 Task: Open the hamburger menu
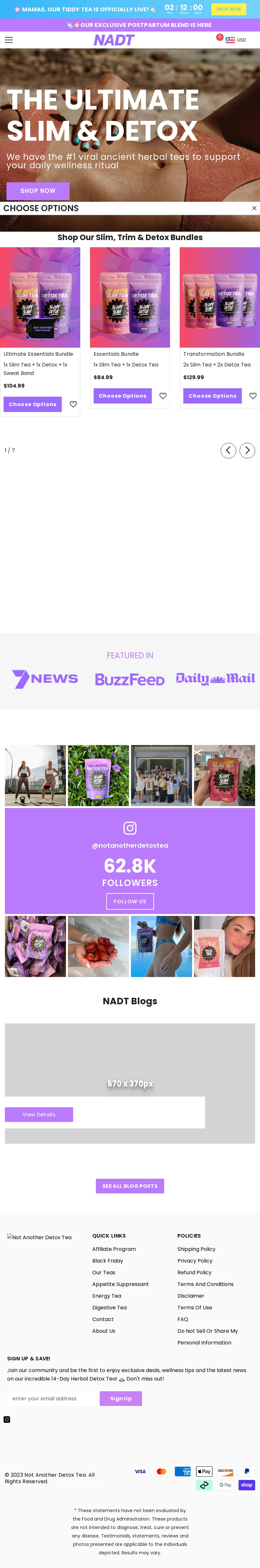[x=8, y=40]
